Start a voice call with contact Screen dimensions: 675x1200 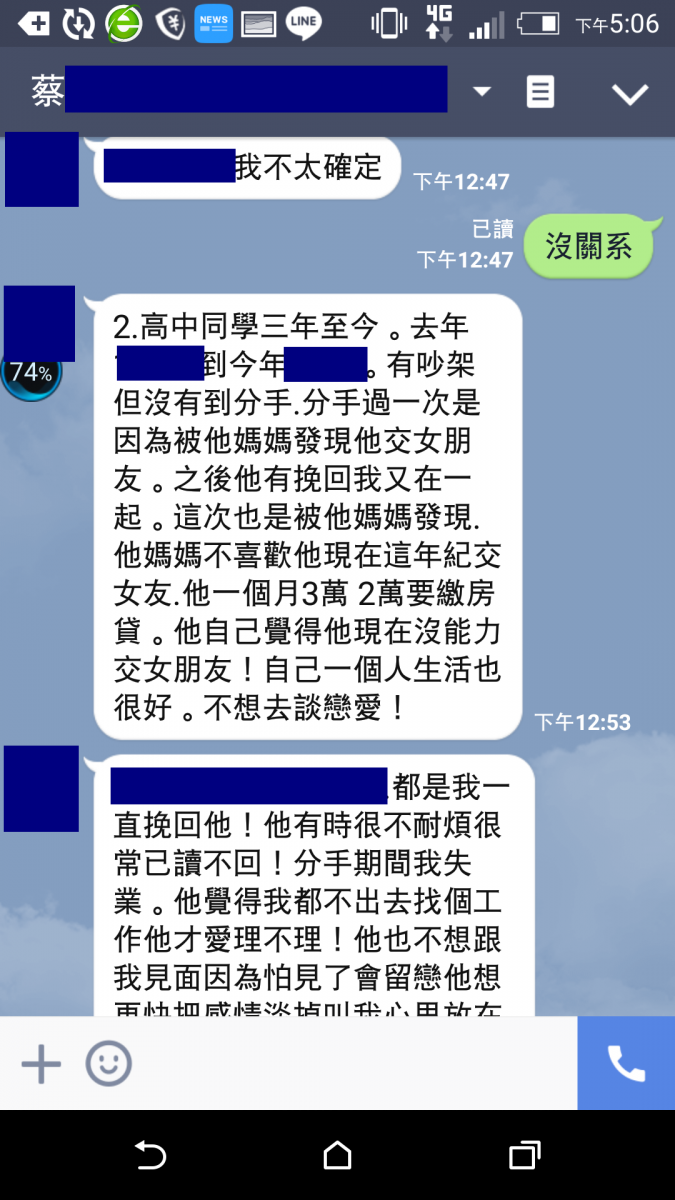[x=626, y=1063]
